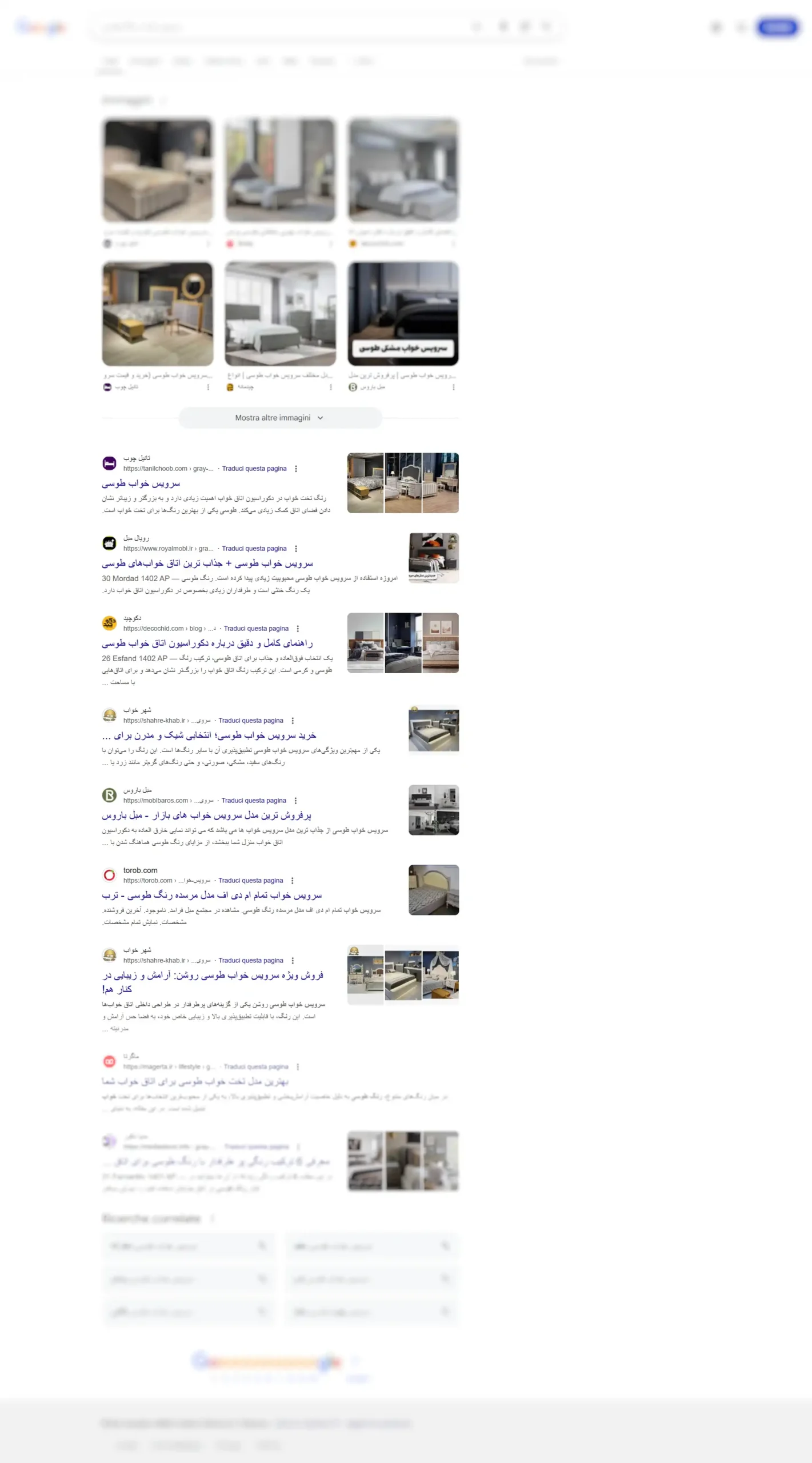
Task: Open the image result from چیدمانه
Action: coord(280,314)
